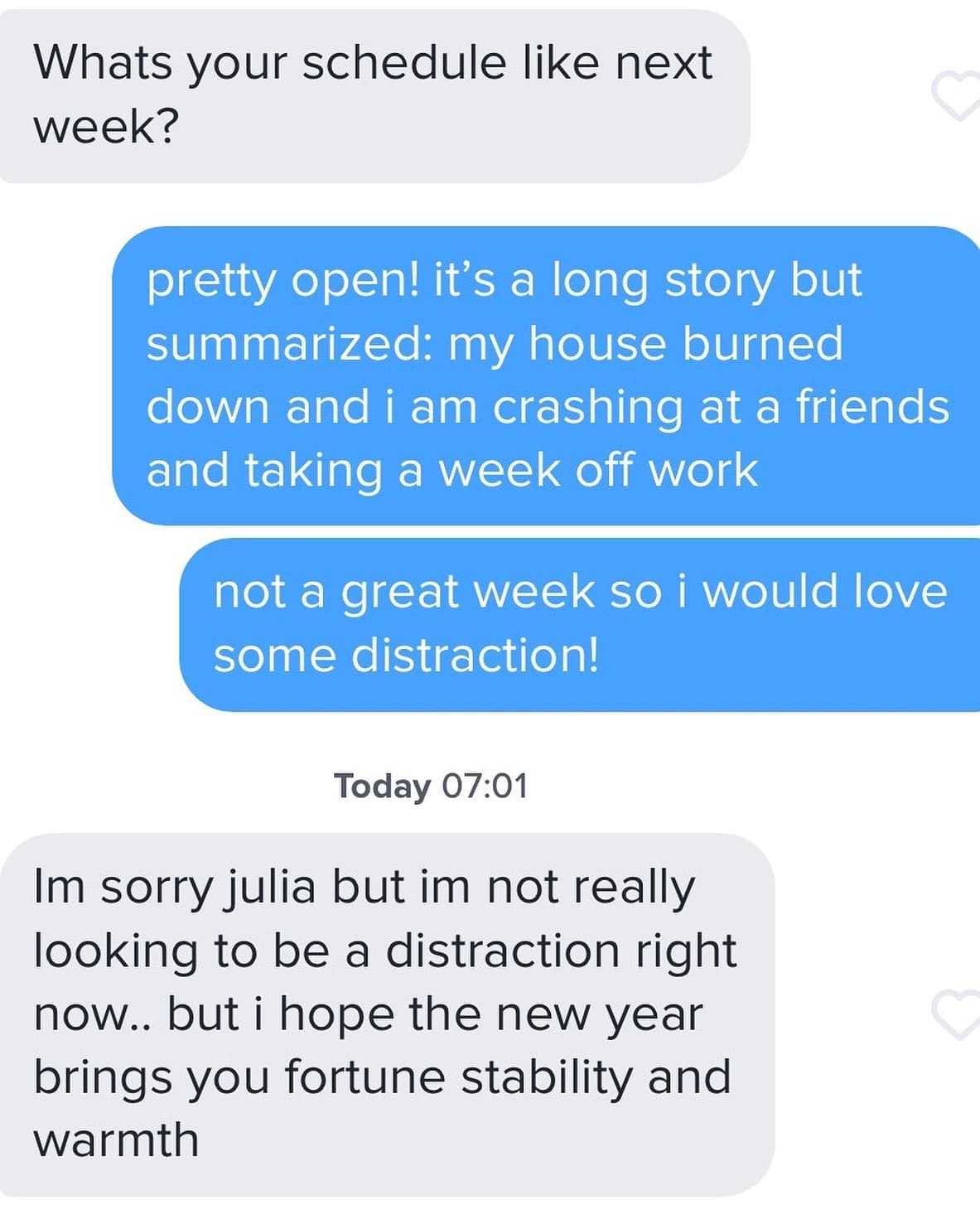The height and width of the screenshot is (1205, 980).
Task: Like the "Whats your schedule like" message
Action: coord(957,96)
